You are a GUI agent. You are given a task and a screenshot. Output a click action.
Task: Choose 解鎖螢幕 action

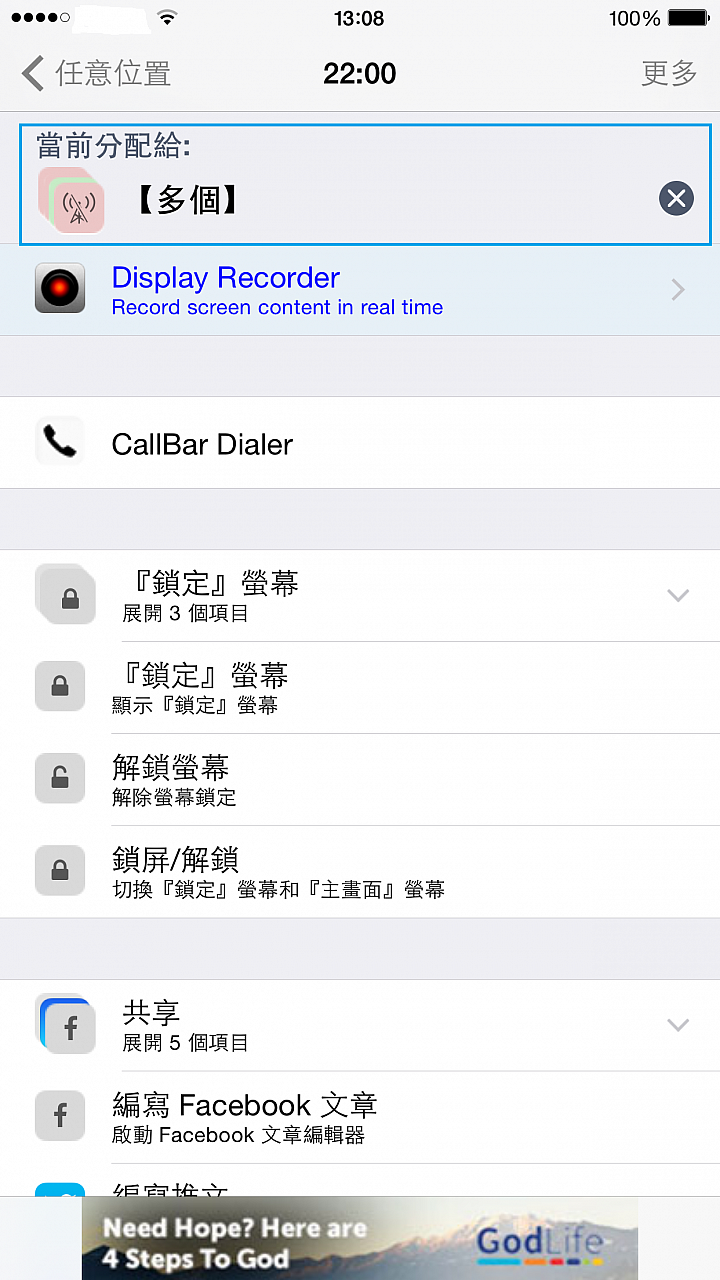coord(360,780)
